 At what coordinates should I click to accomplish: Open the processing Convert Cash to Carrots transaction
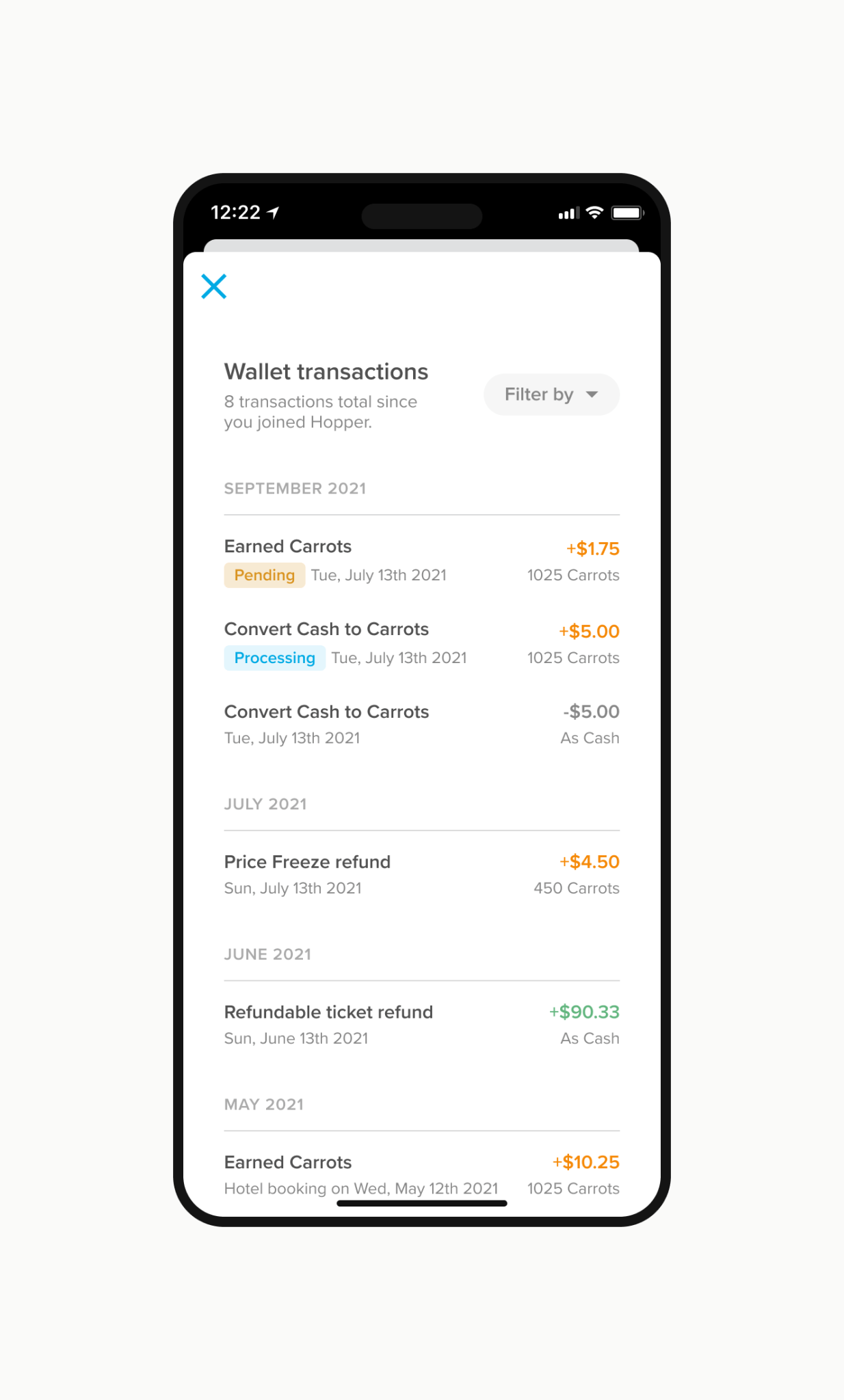pos(422,644)
